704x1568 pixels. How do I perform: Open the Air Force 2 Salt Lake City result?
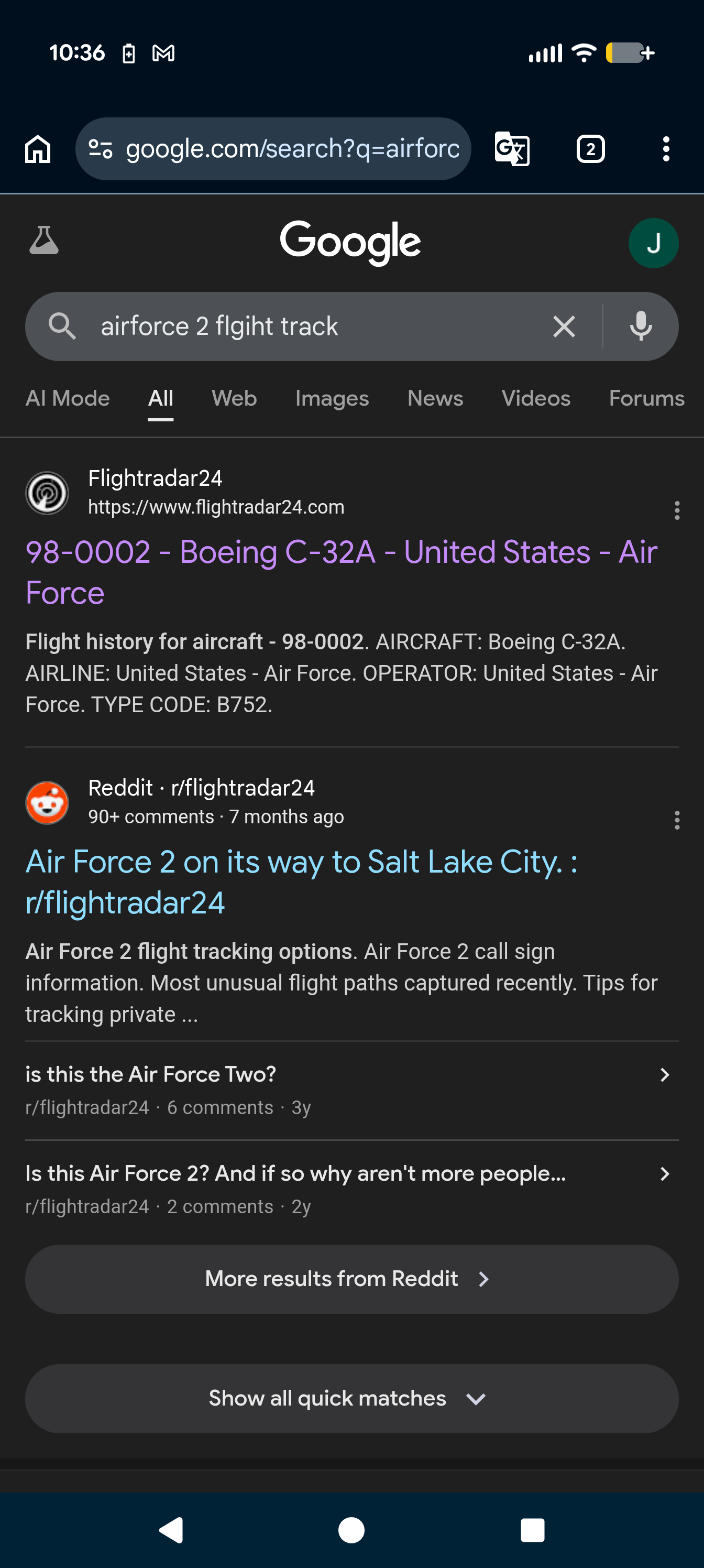coord(301,882)
